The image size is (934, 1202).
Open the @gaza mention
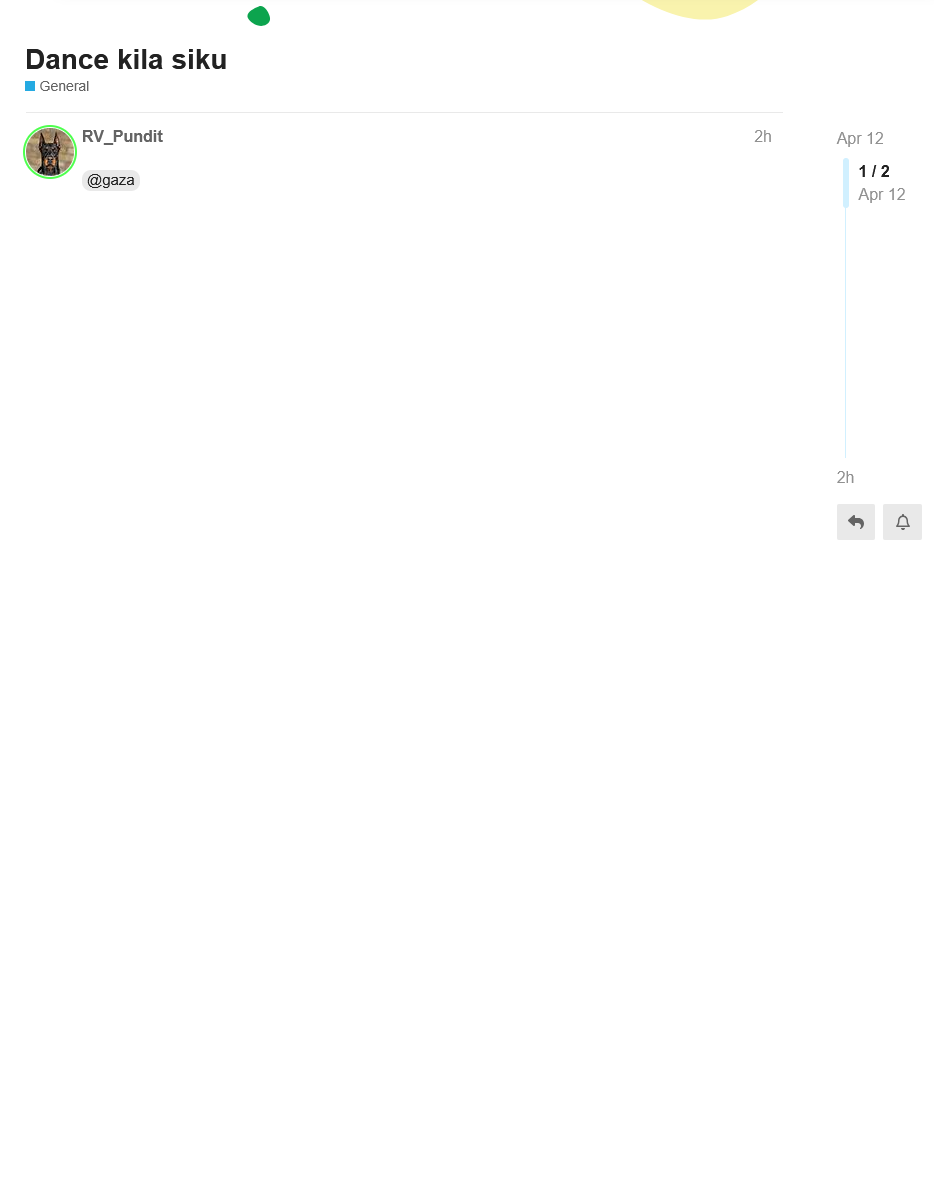pos(111,180)
